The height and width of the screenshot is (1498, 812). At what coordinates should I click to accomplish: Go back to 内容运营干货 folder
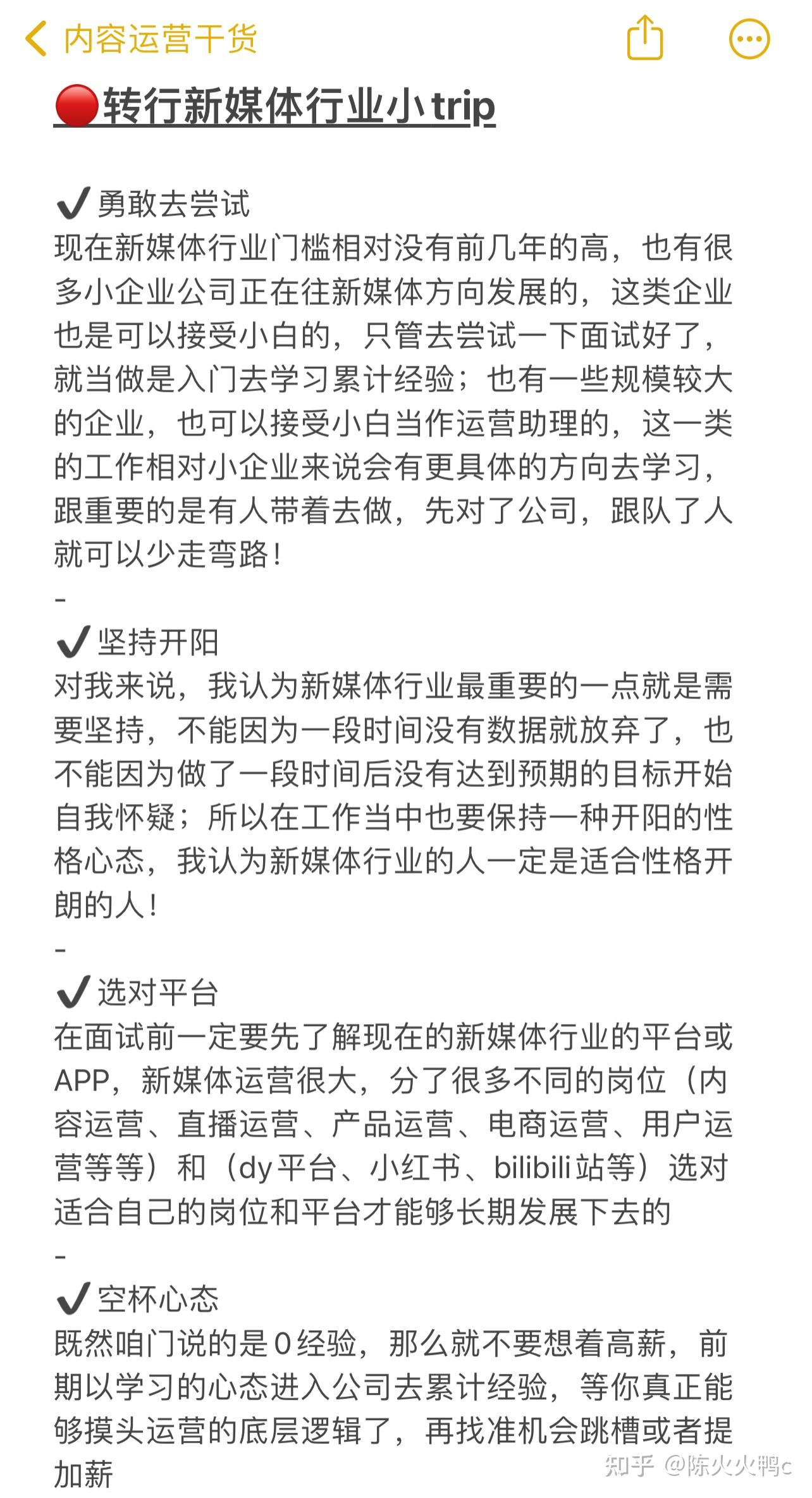[142, 39]
